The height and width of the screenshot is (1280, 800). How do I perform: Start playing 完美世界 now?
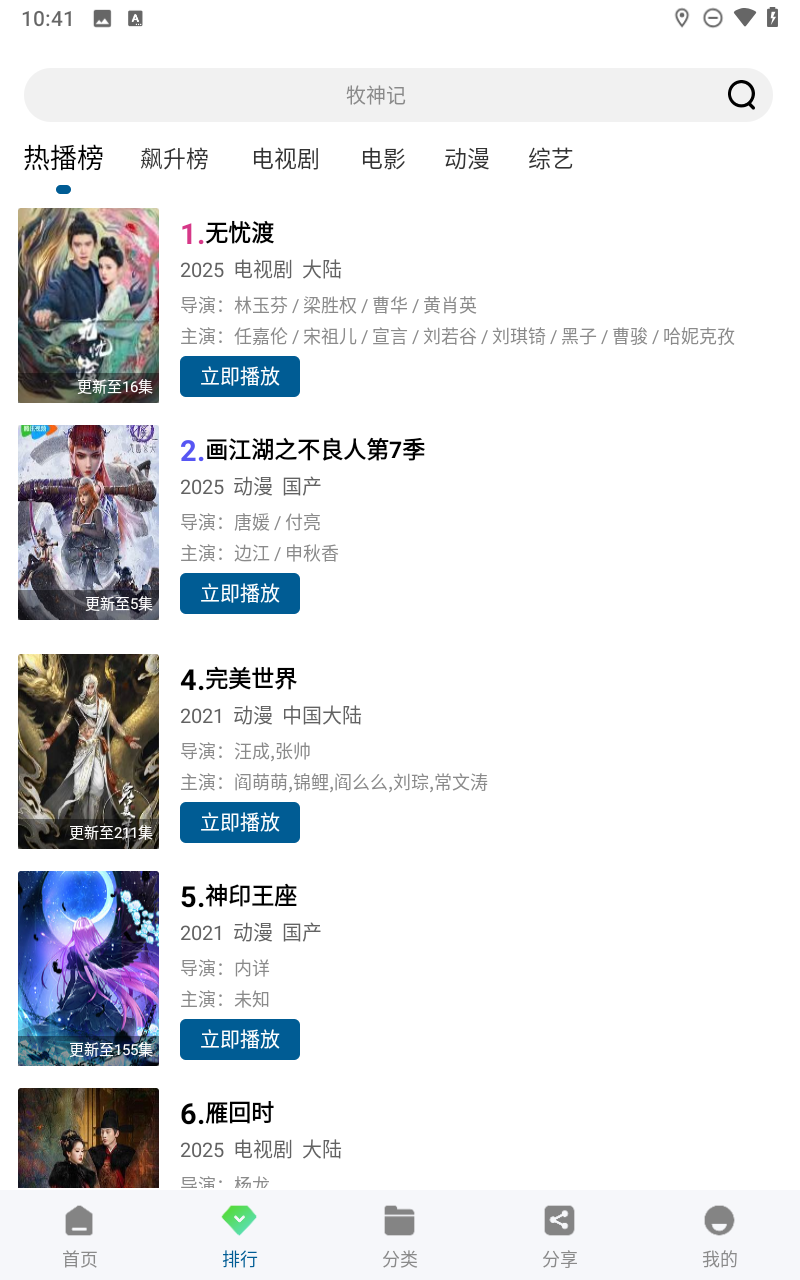pyautogui.click(x=240, y=822)
